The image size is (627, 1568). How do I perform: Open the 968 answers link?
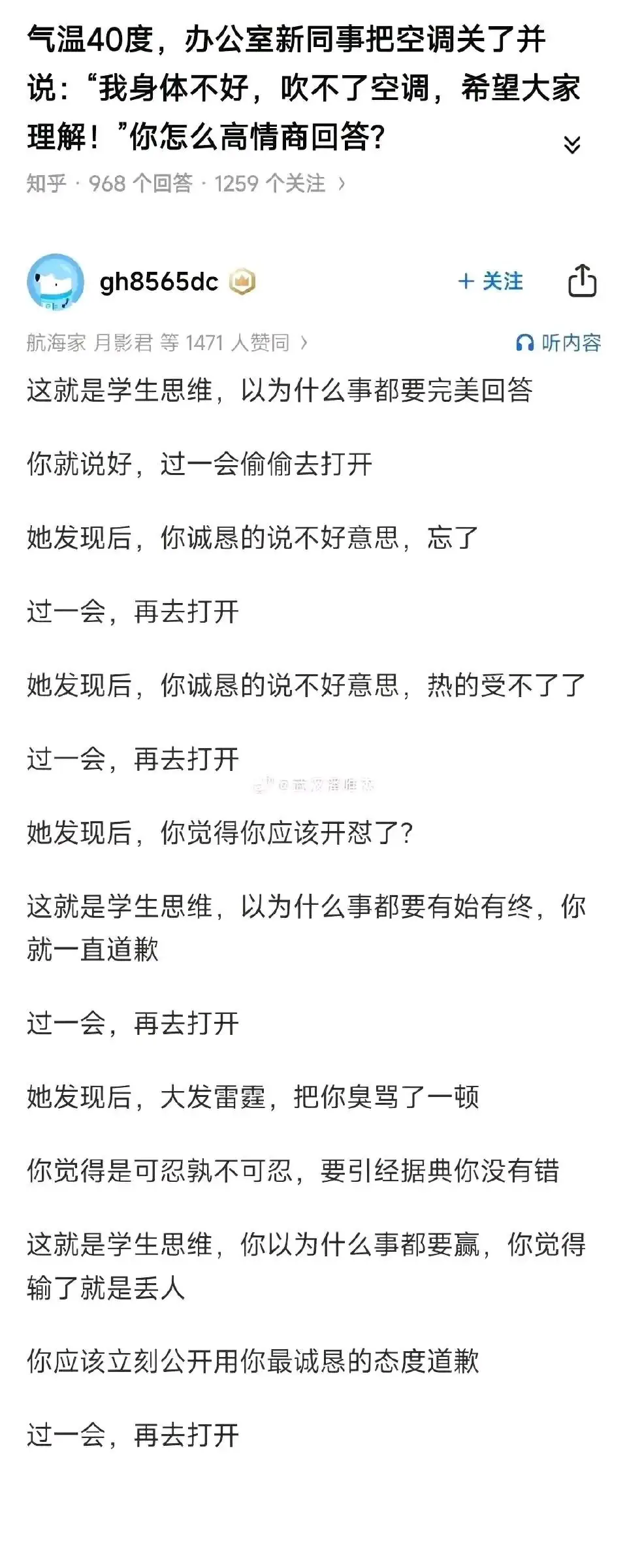pyautogui.click(x=140, y=184)
